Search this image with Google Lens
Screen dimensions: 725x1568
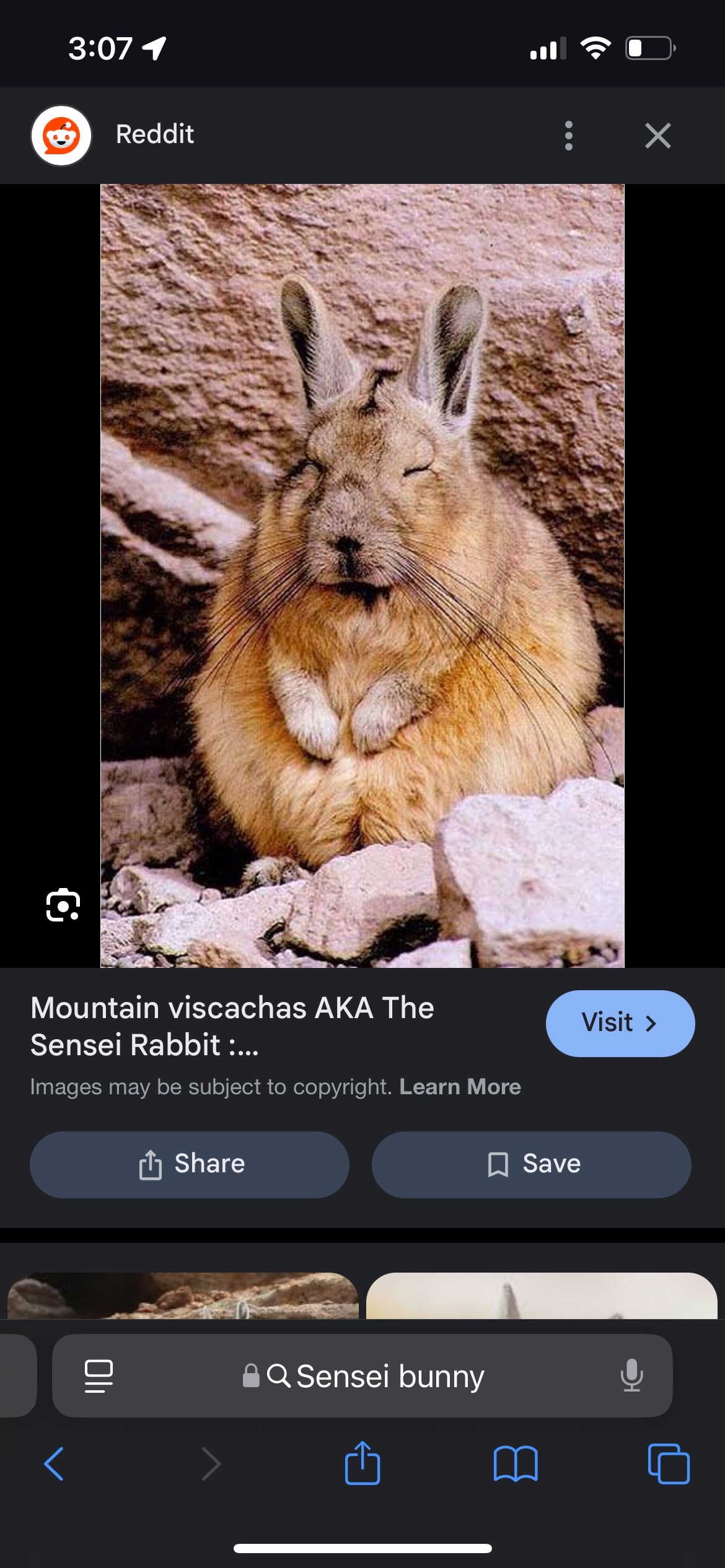[63, 905]
